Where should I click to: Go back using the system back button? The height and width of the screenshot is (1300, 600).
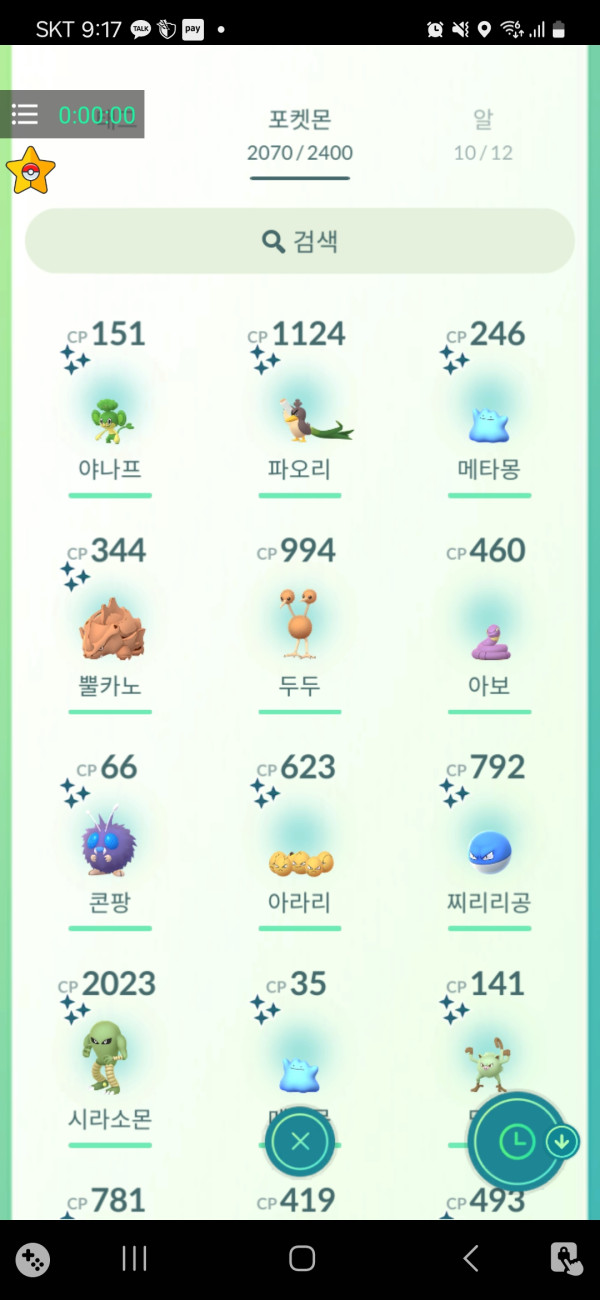pyautogui.click(x=470, y=1258)
